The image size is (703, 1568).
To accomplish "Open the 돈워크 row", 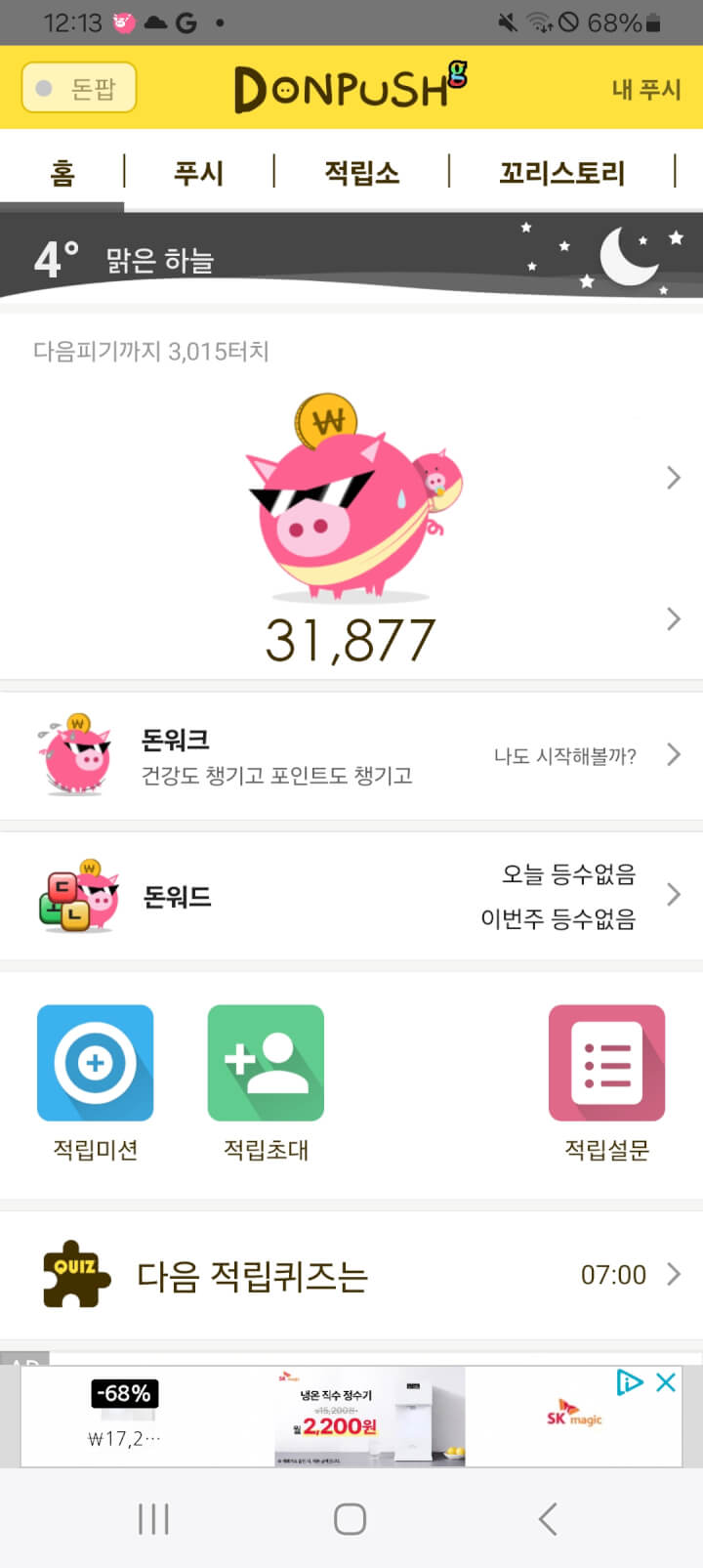I will (351, 756).
